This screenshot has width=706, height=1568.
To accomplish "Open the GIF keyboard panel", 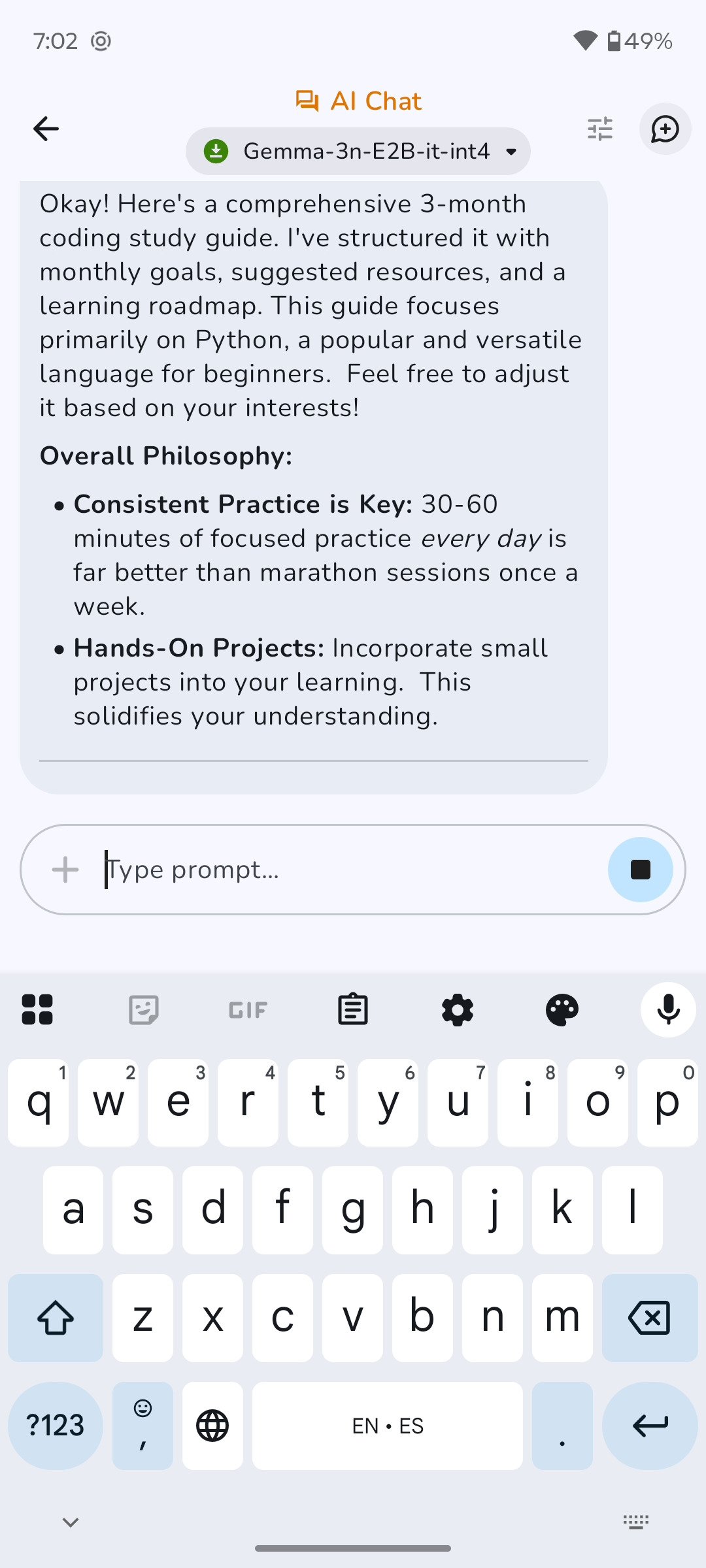I will (x=248, y=1010).
